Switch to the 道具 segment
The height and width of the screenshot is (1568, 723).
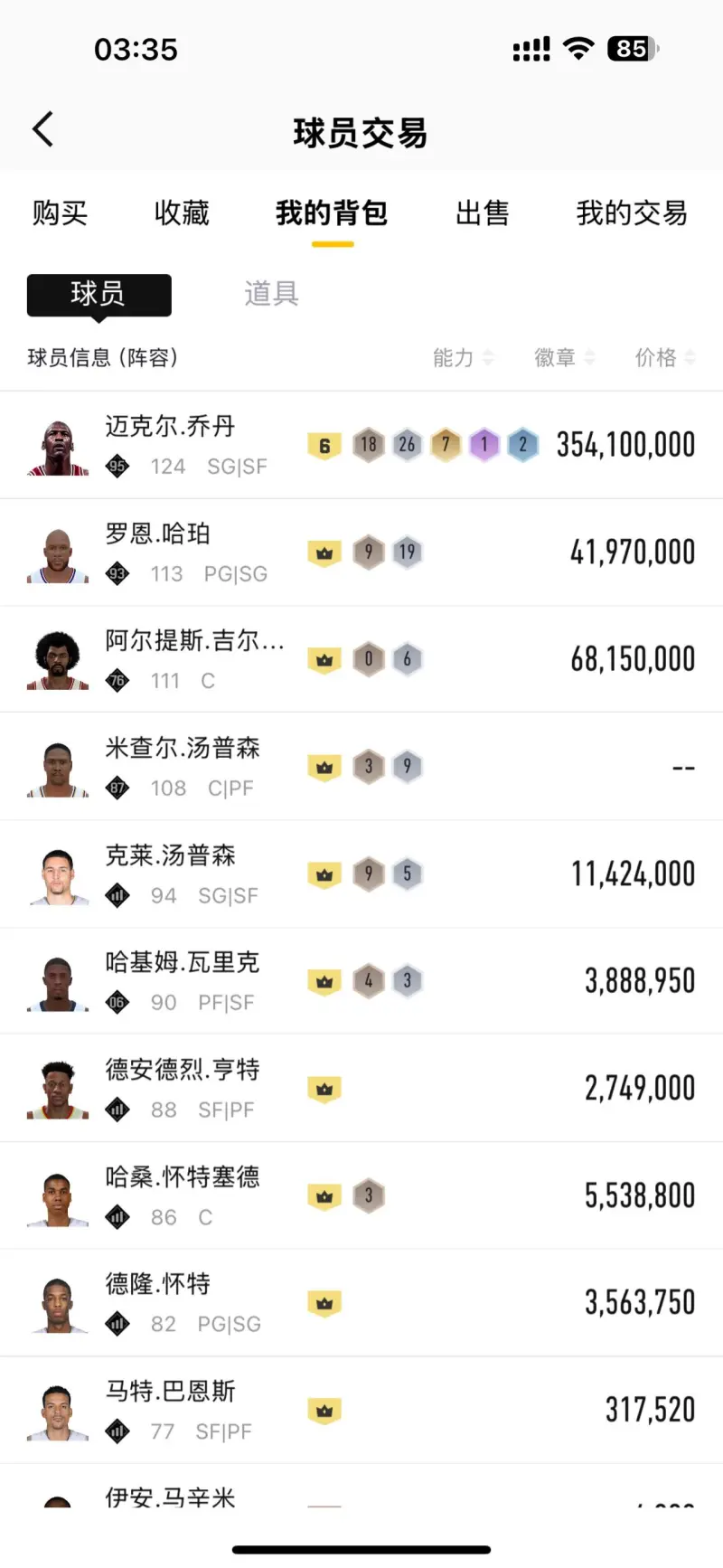[x=270, y=294]
